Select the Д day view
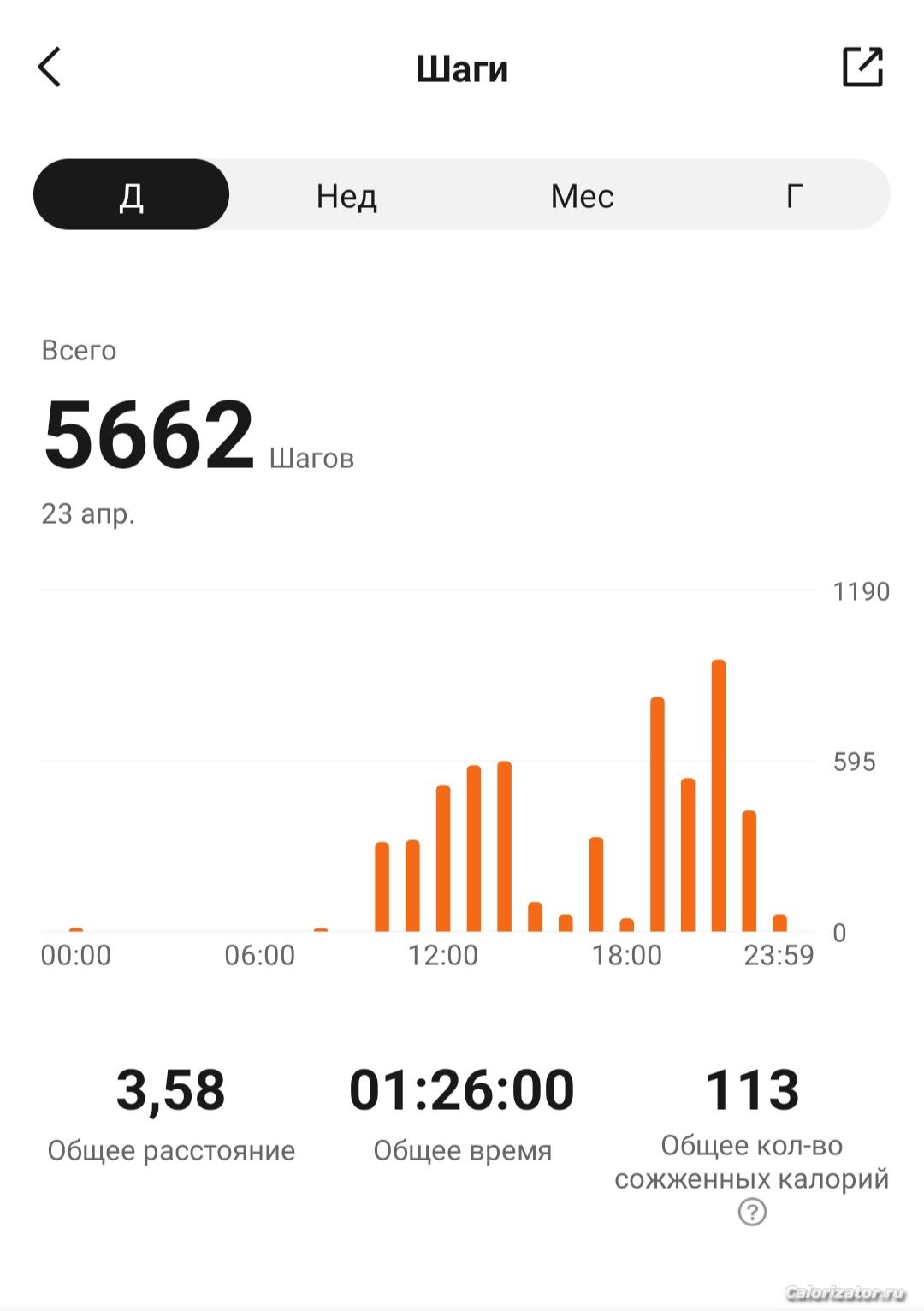Viewport: 924px width, 1311px height. 132,195
